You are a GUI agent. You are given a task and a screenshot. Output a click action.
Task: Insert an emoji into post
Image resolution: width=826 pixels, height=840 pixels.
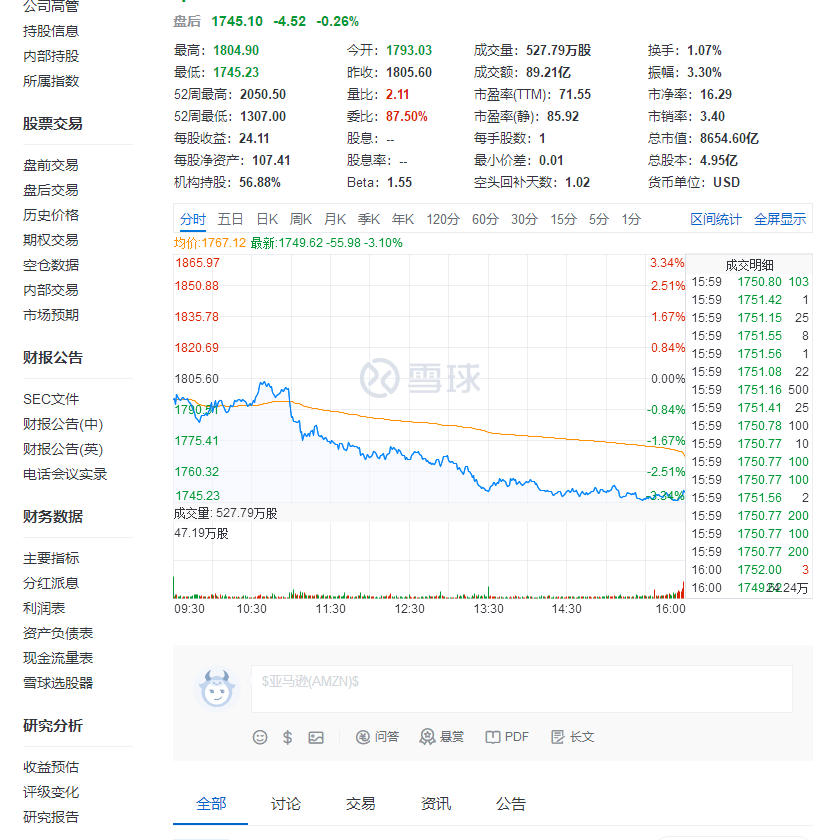(260, 737)
